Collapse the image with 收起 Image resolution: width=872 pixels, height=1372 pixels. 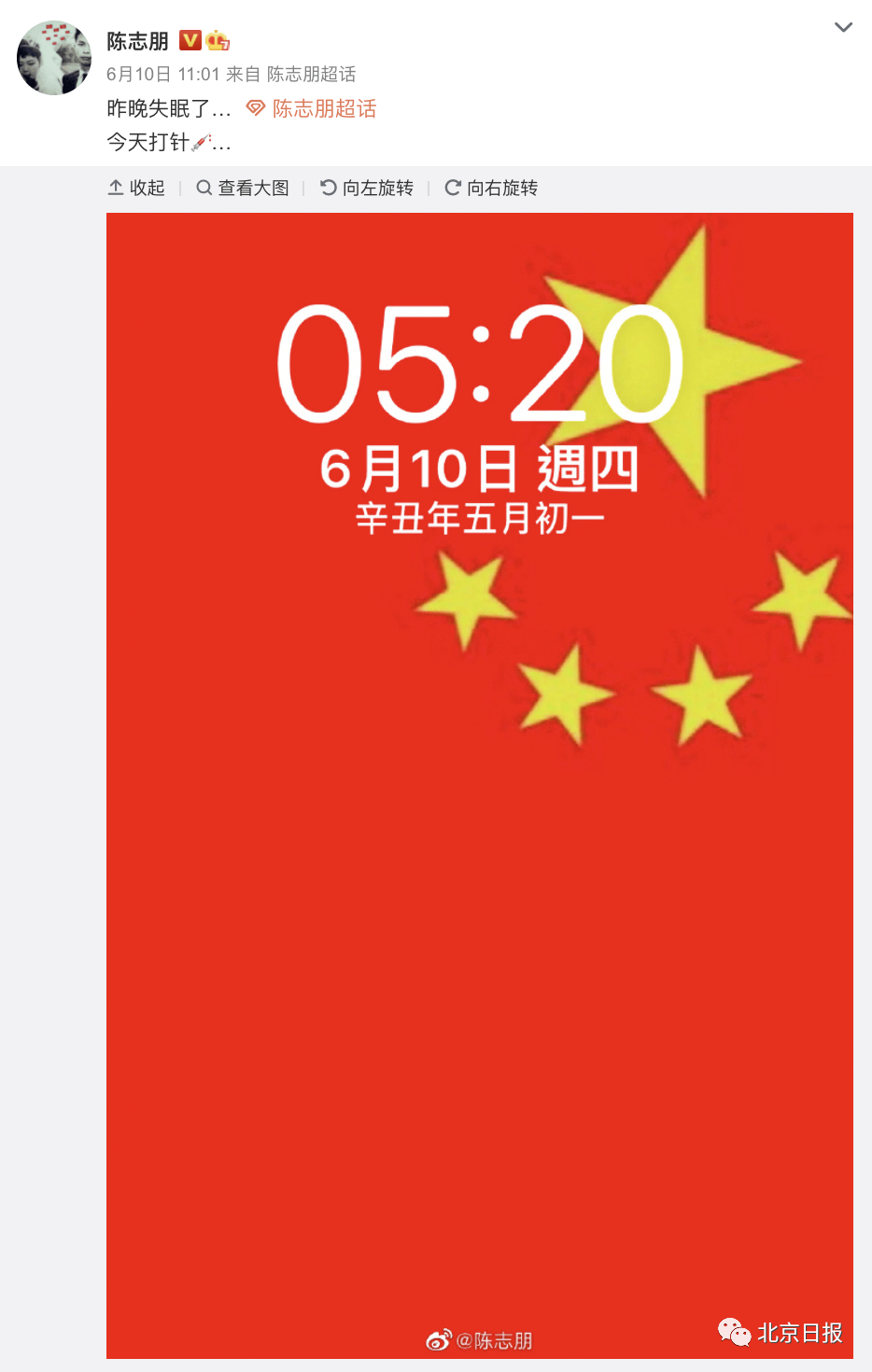click(136, 188)
